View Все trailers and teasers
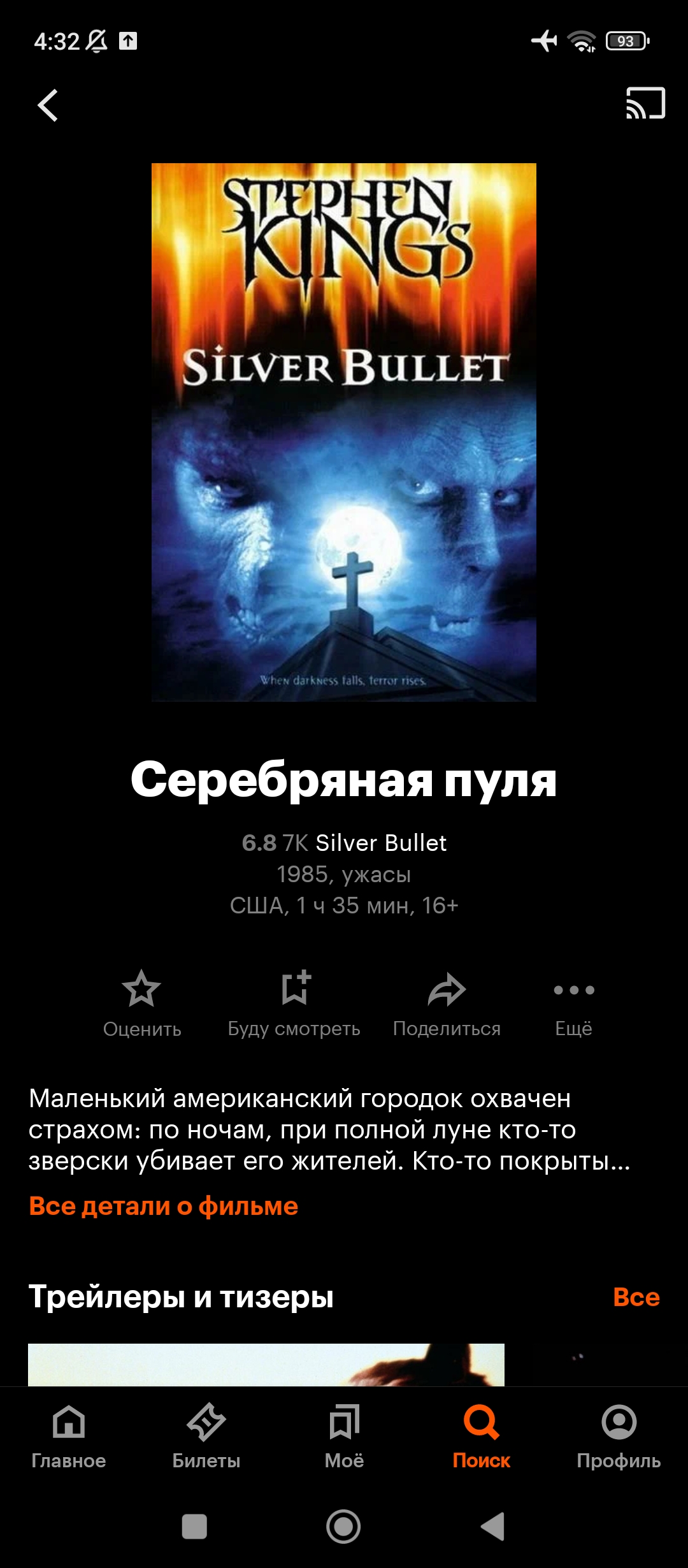688x1568 pixels. [636, 1296]
